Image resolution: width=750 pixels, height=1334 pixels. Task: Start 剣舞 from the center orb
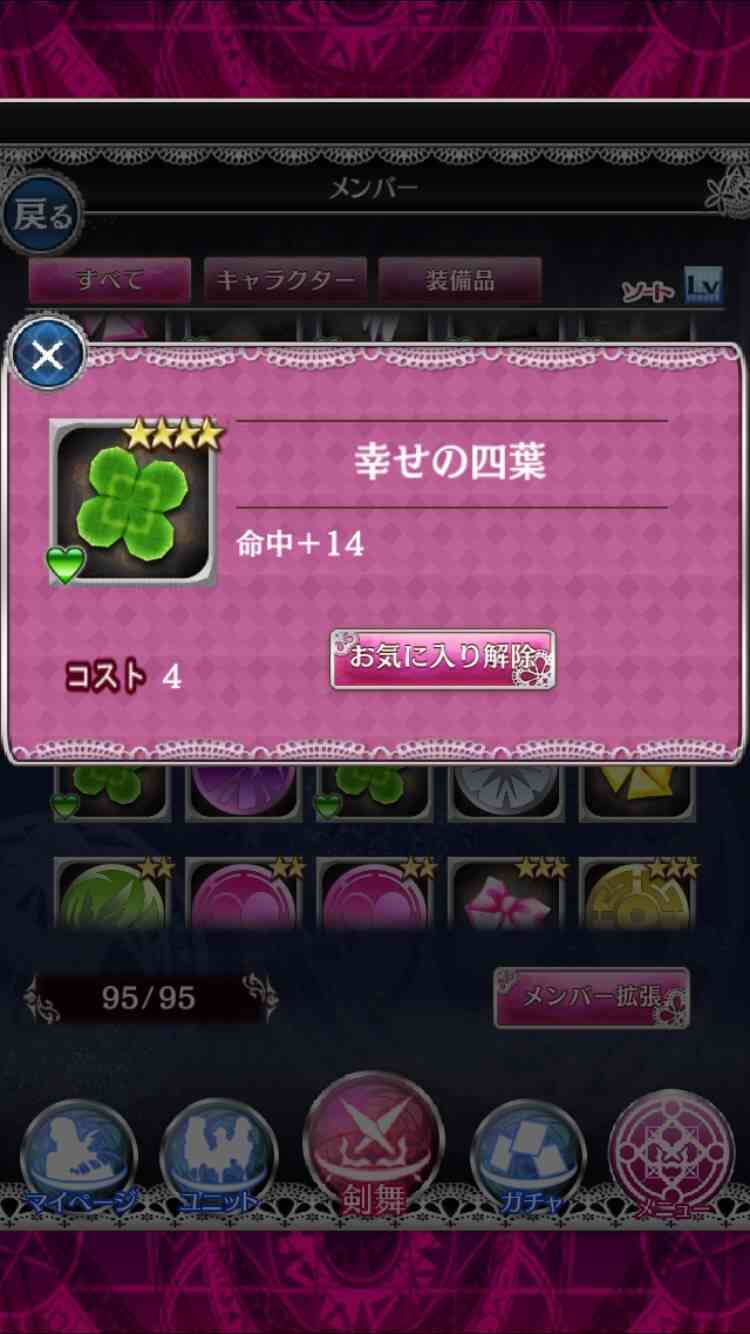pyautogui.click(x=374, y=1147)
